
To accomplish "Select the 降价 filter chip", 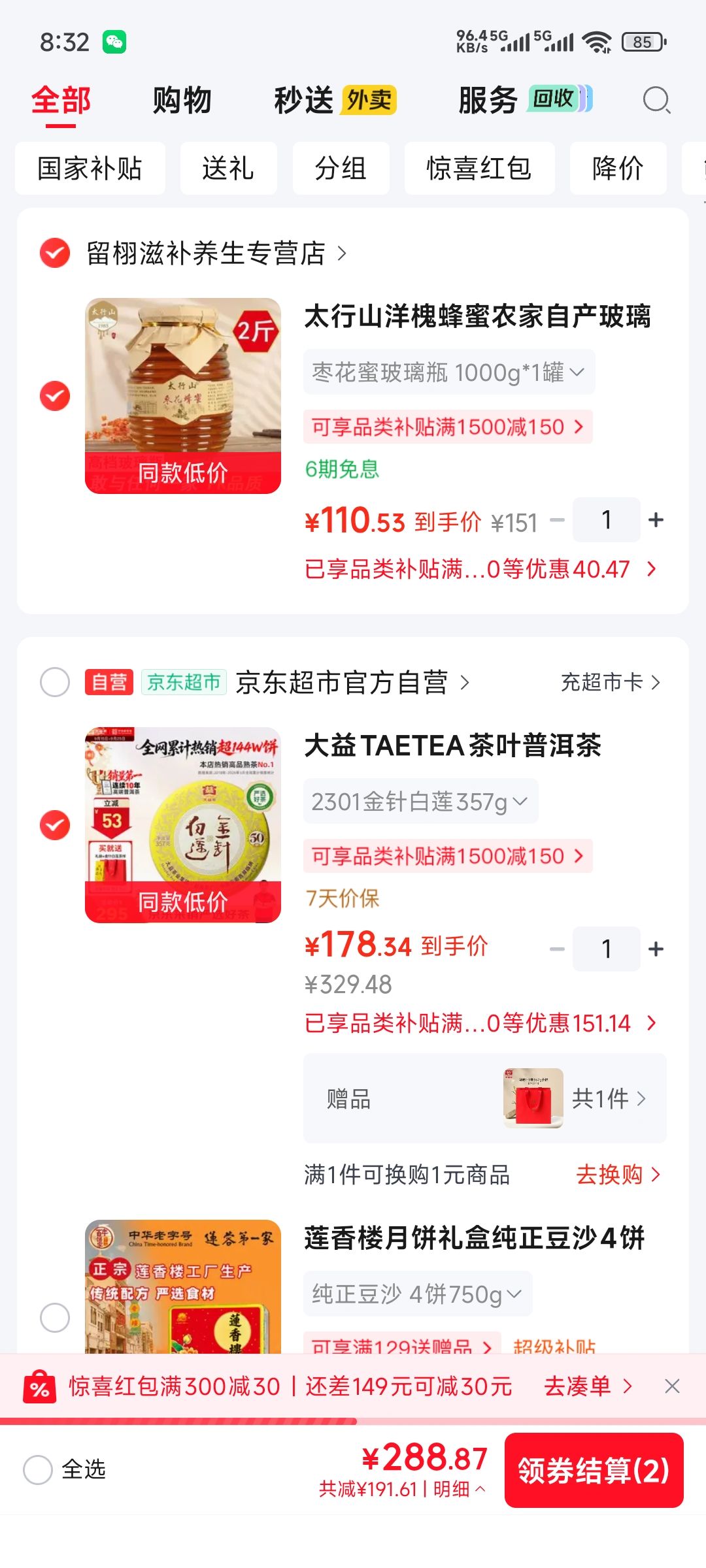I will pos(618,168).
